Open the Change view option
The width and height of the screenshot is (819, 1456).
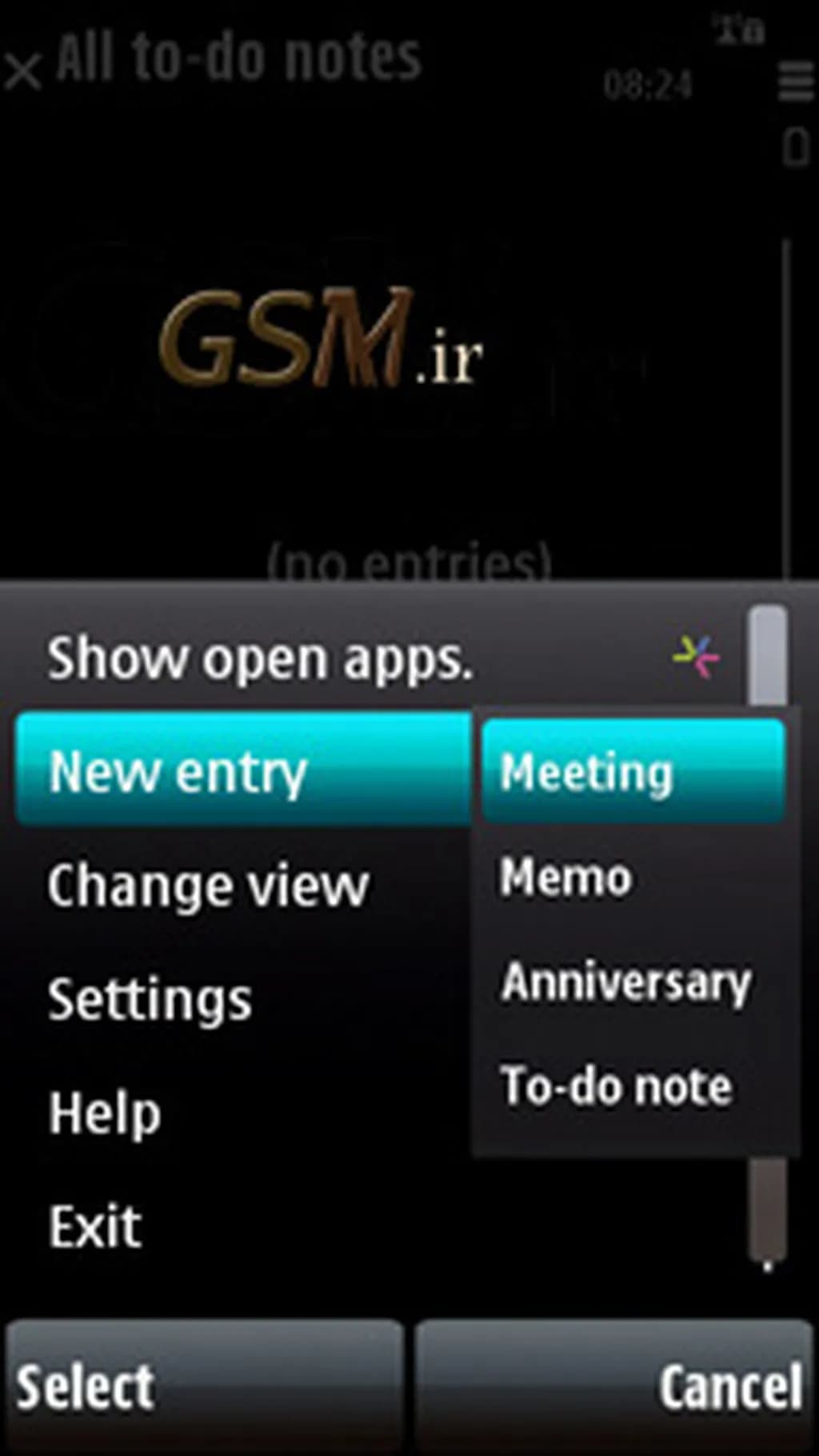210,886
